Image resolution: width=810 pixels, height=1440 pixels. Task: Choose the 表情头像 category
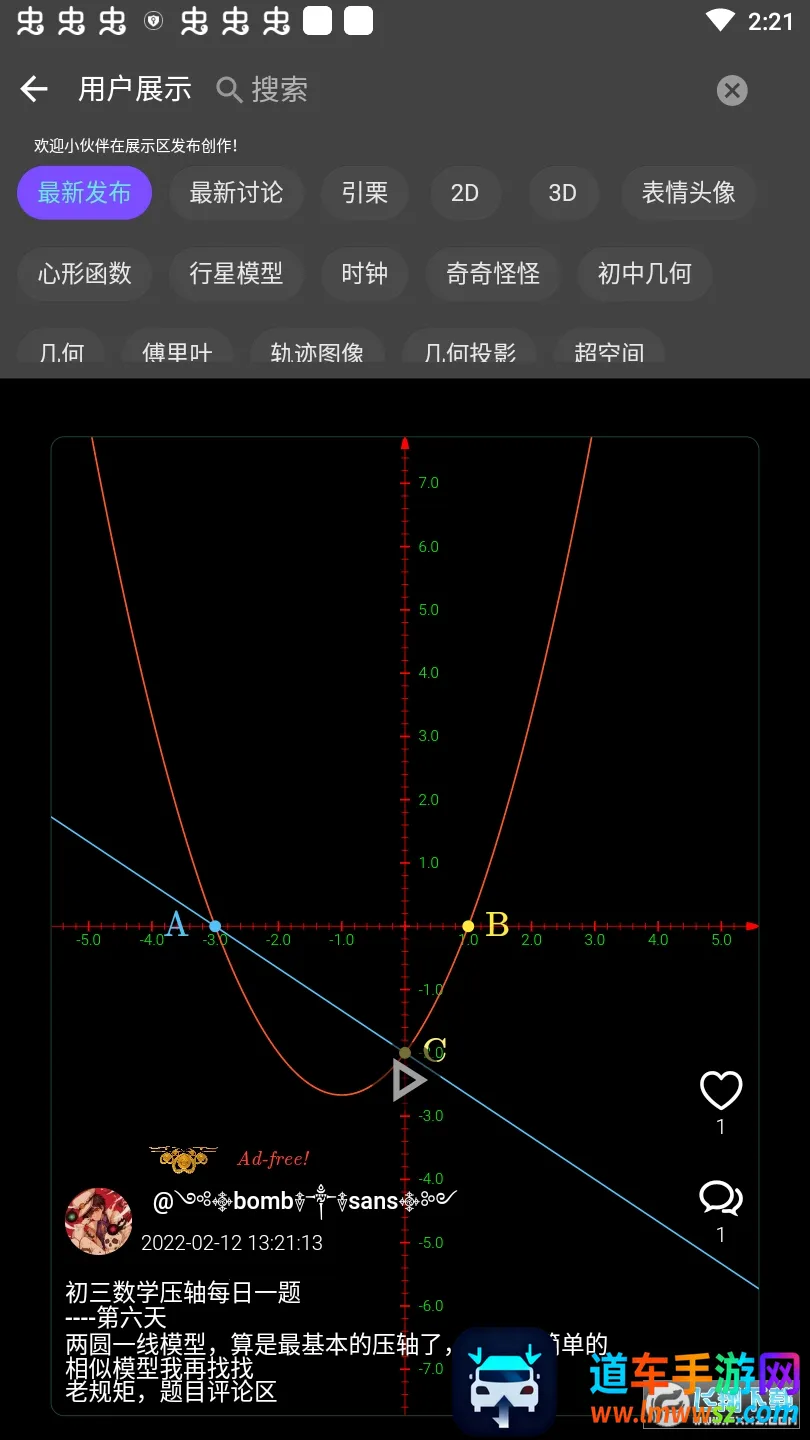pos(688,193)
